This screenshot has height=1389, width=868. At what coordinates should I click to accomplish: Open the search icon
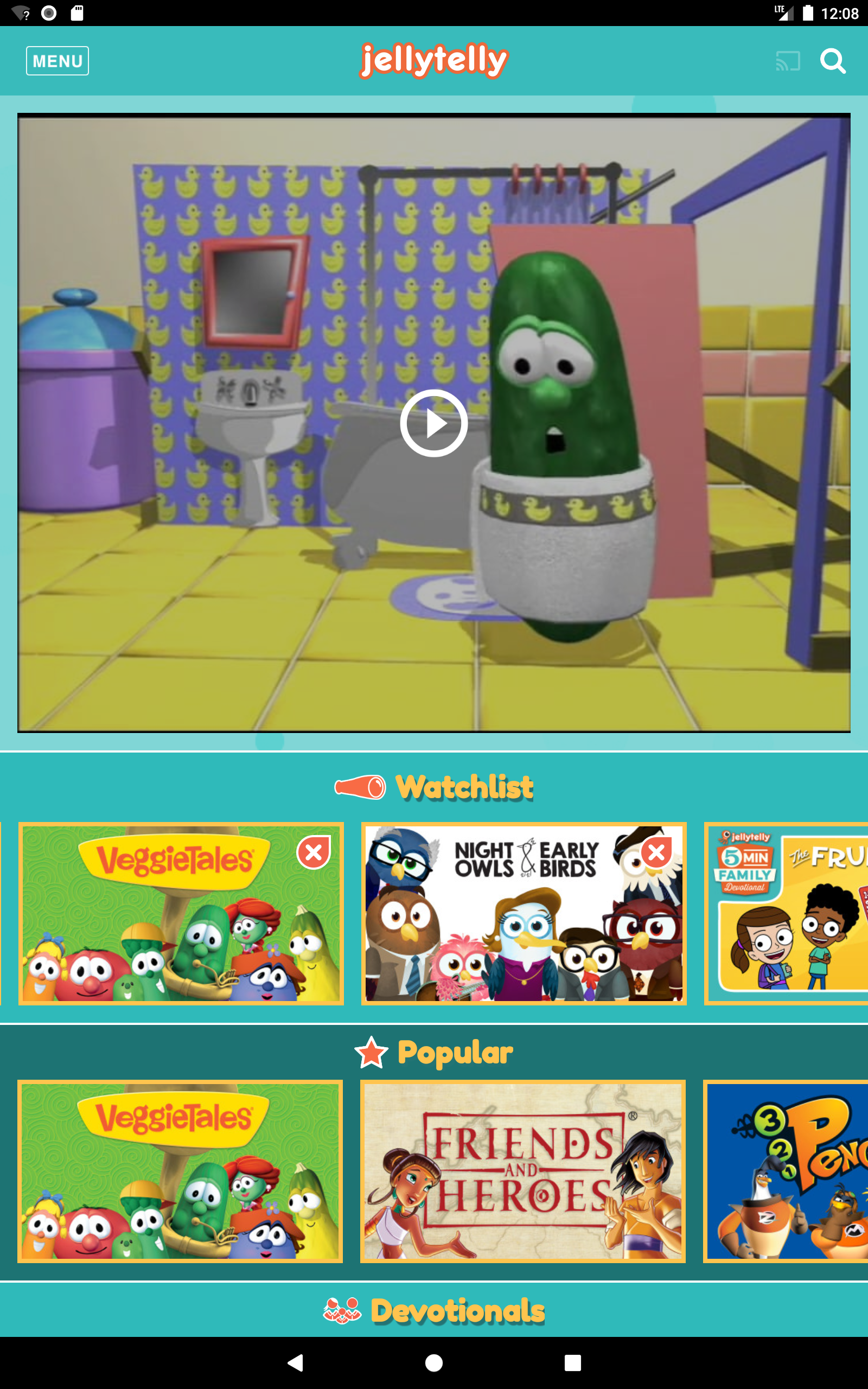pyautogui.click(x=833, y=60)
